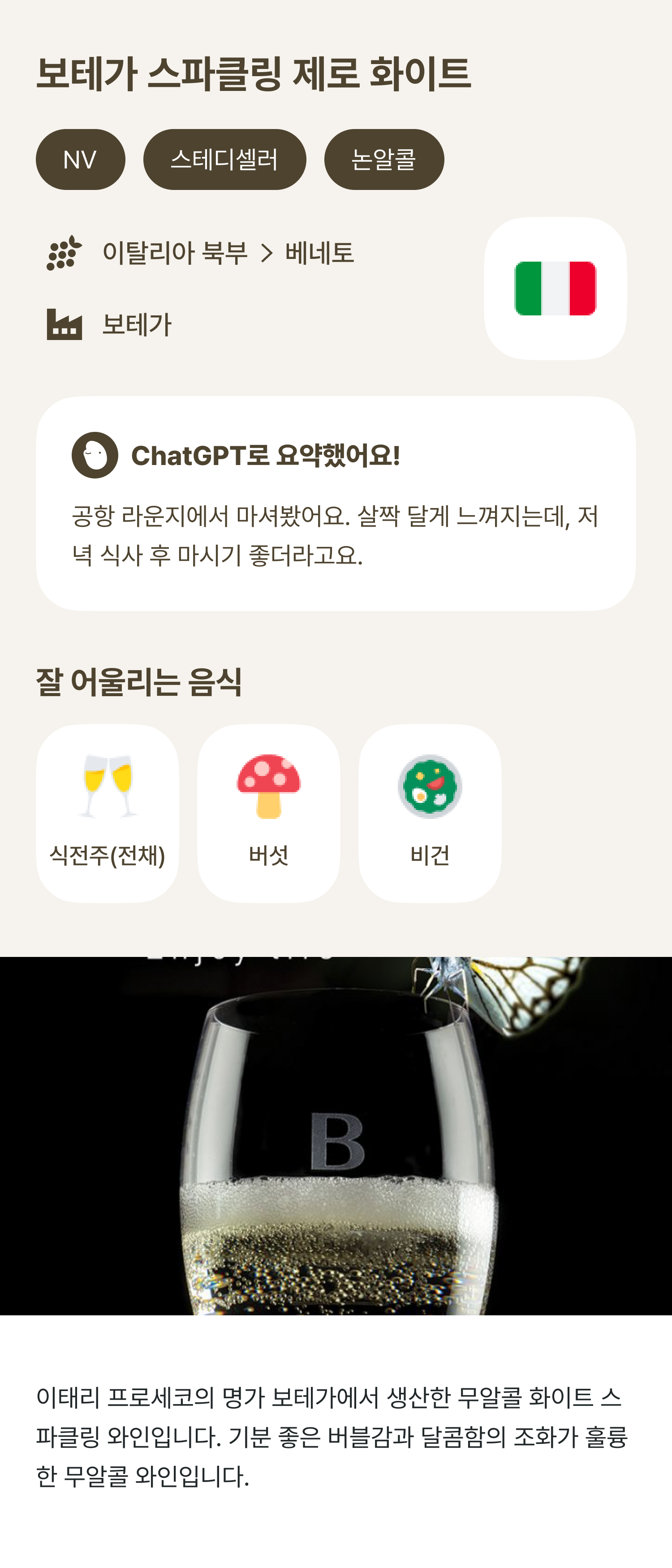
Task: Tap the NV vintage chip
Action: point(80,159)
